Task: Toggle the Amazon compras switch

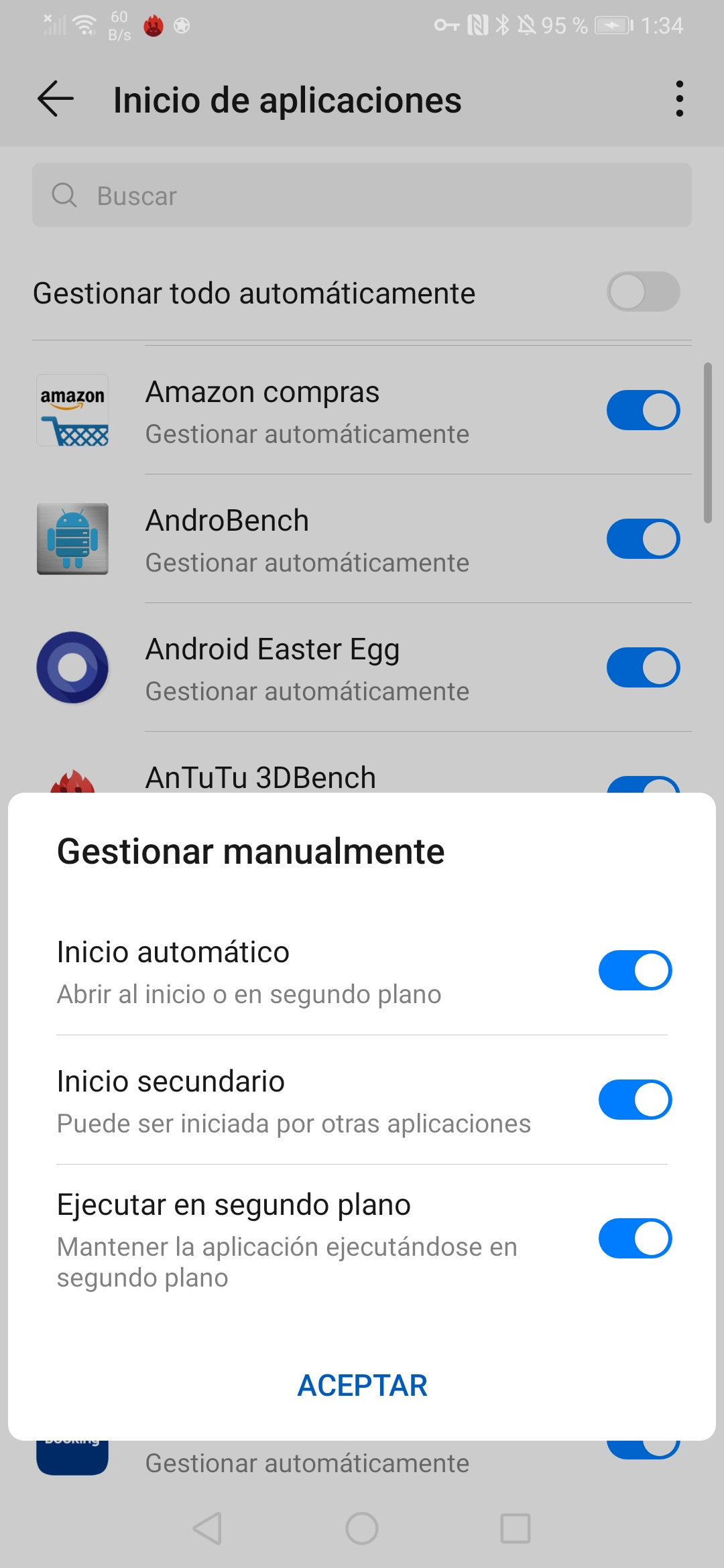Action: 643,410
